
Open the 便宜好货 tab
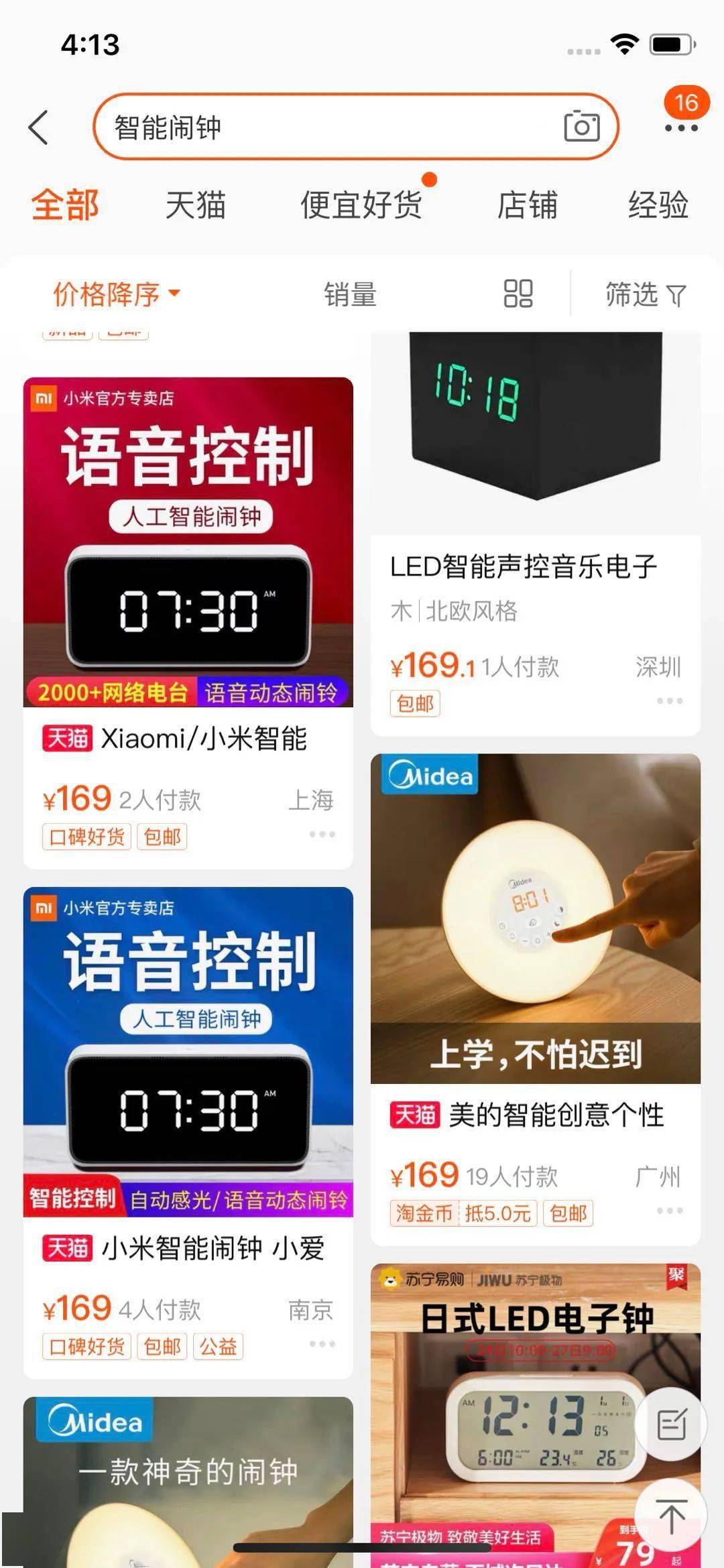pyautogui.click(x=363, y=206)
